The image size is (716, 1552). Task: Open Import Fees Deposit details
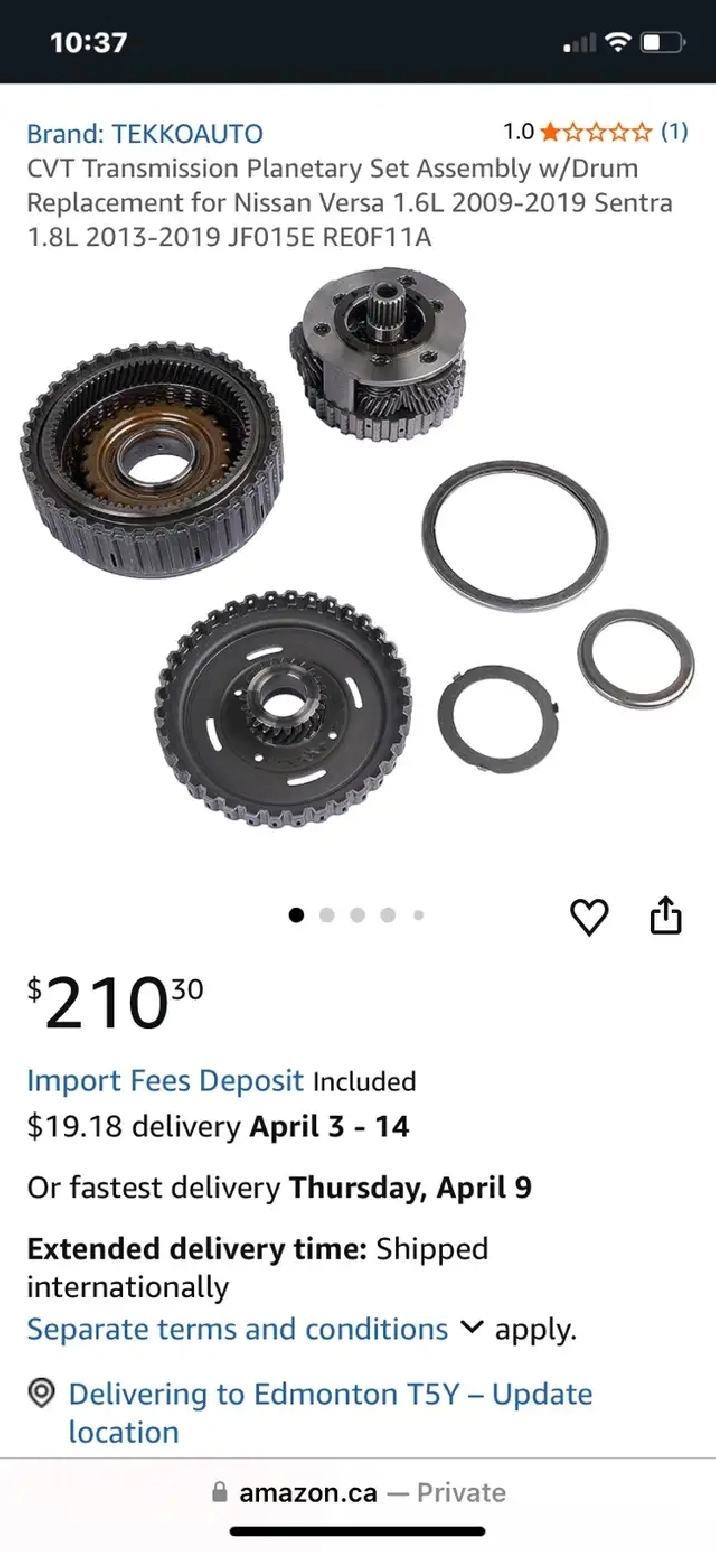[165, 1081]
